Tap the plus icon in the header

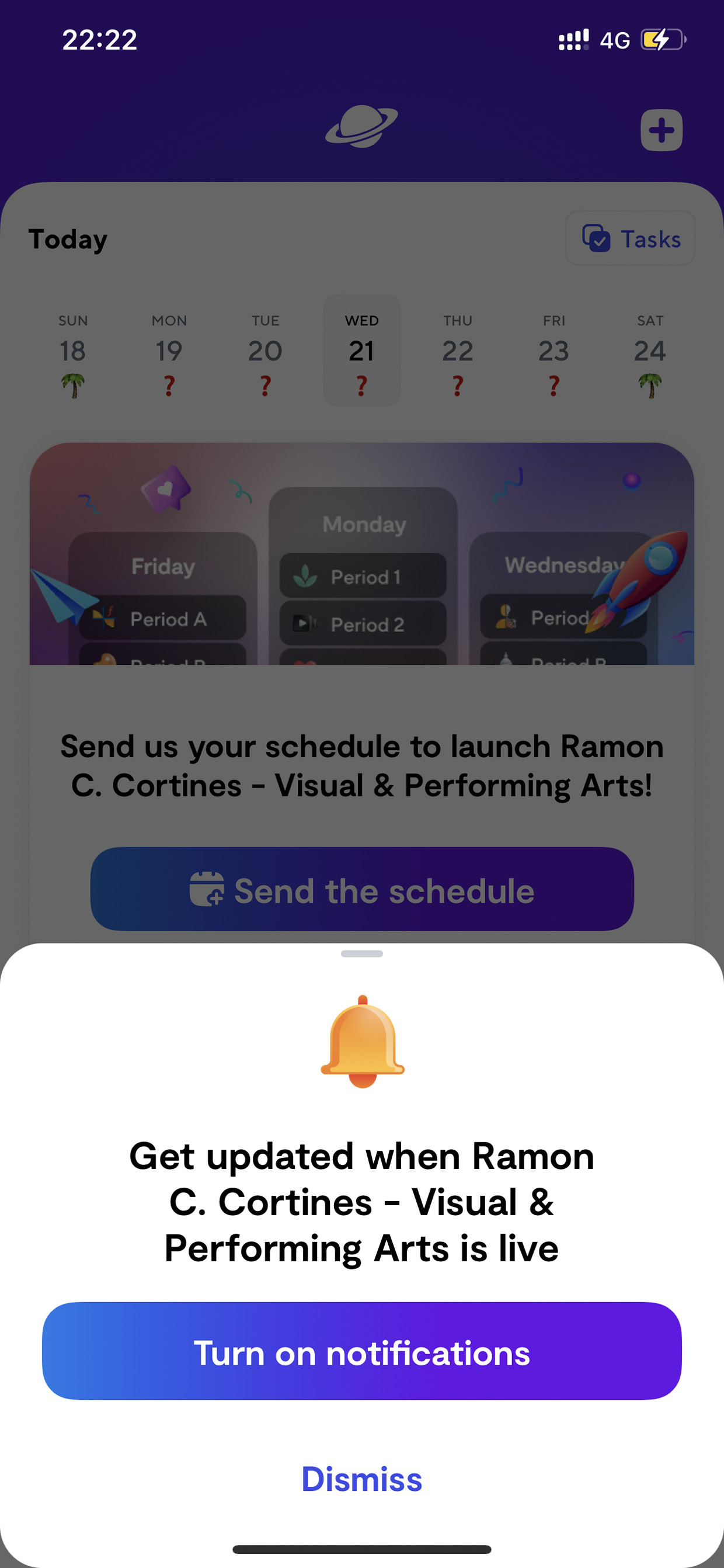(662, 130)
